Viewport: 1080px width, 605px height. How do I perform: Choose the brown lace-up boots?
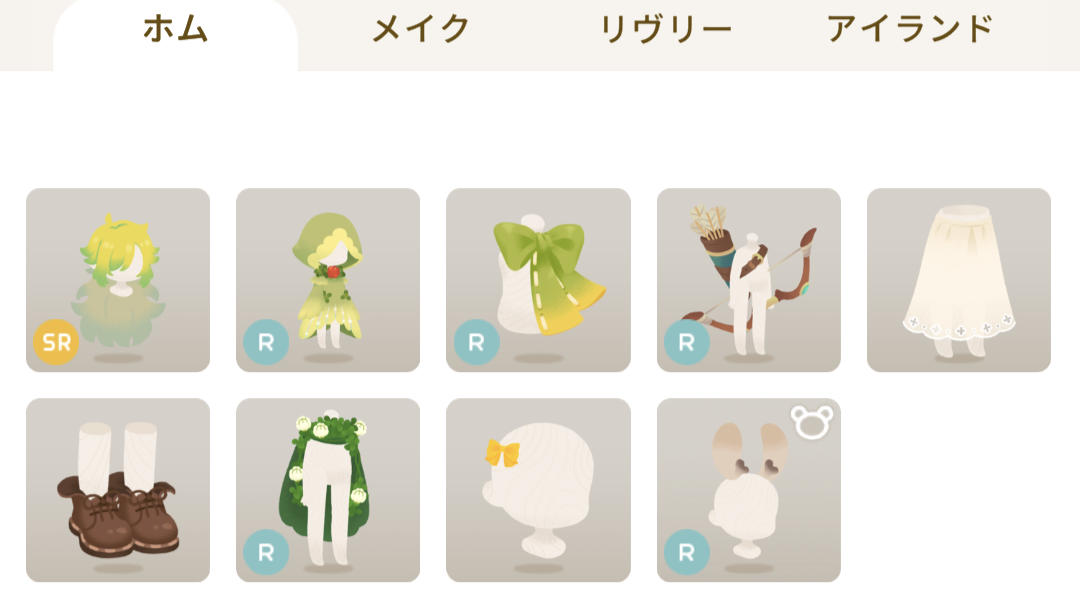pos(118,490)
